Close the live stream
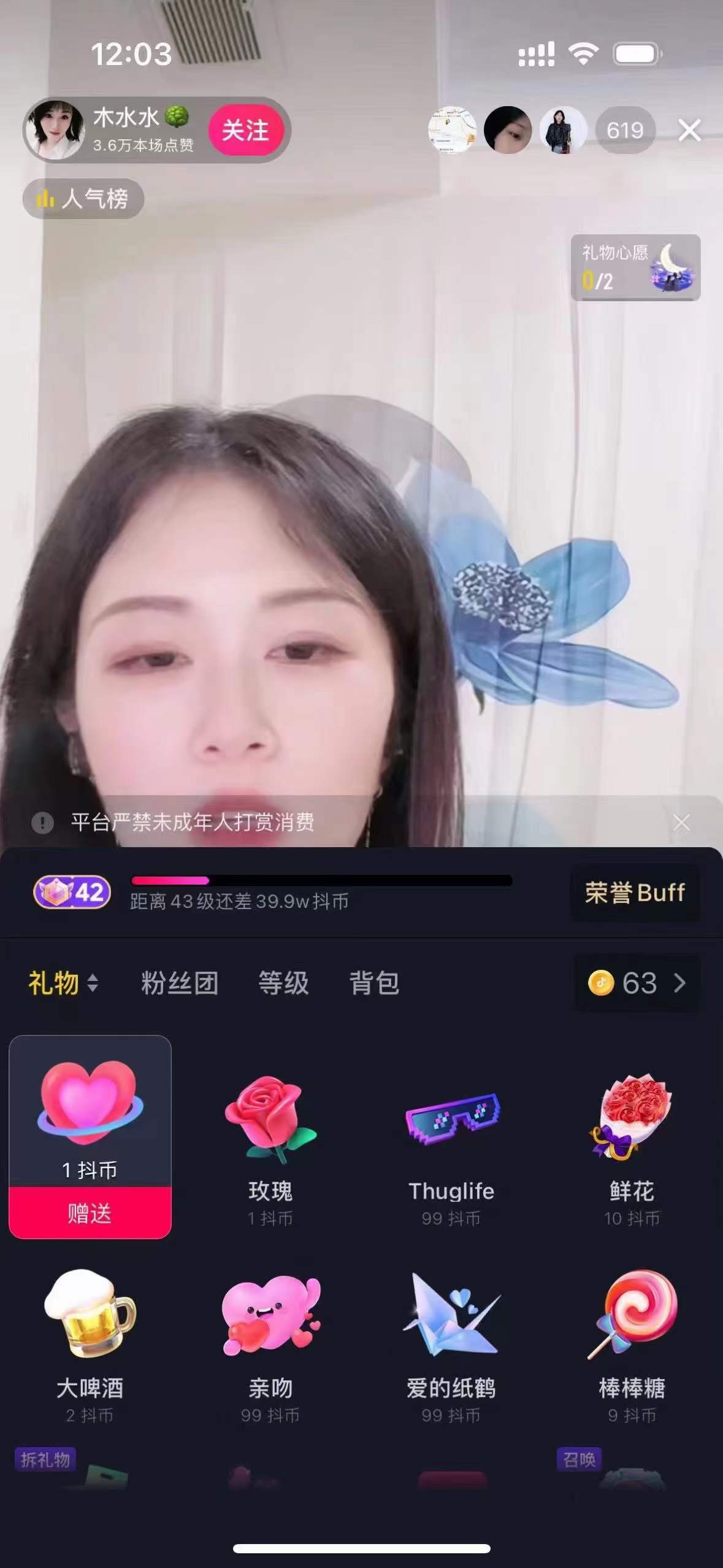Image resolution: width=723 pixels, height=1568 pixels. coord(689,130)
